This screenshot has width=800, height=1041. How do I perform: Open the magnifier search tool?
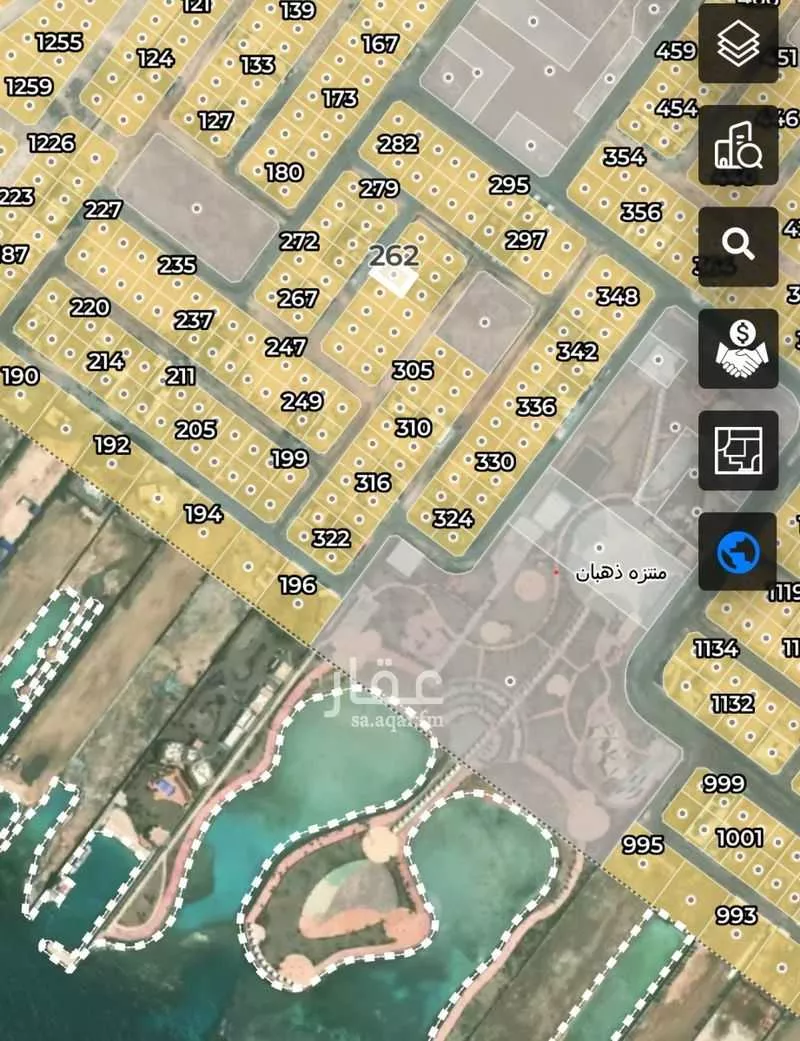[738, 246]
